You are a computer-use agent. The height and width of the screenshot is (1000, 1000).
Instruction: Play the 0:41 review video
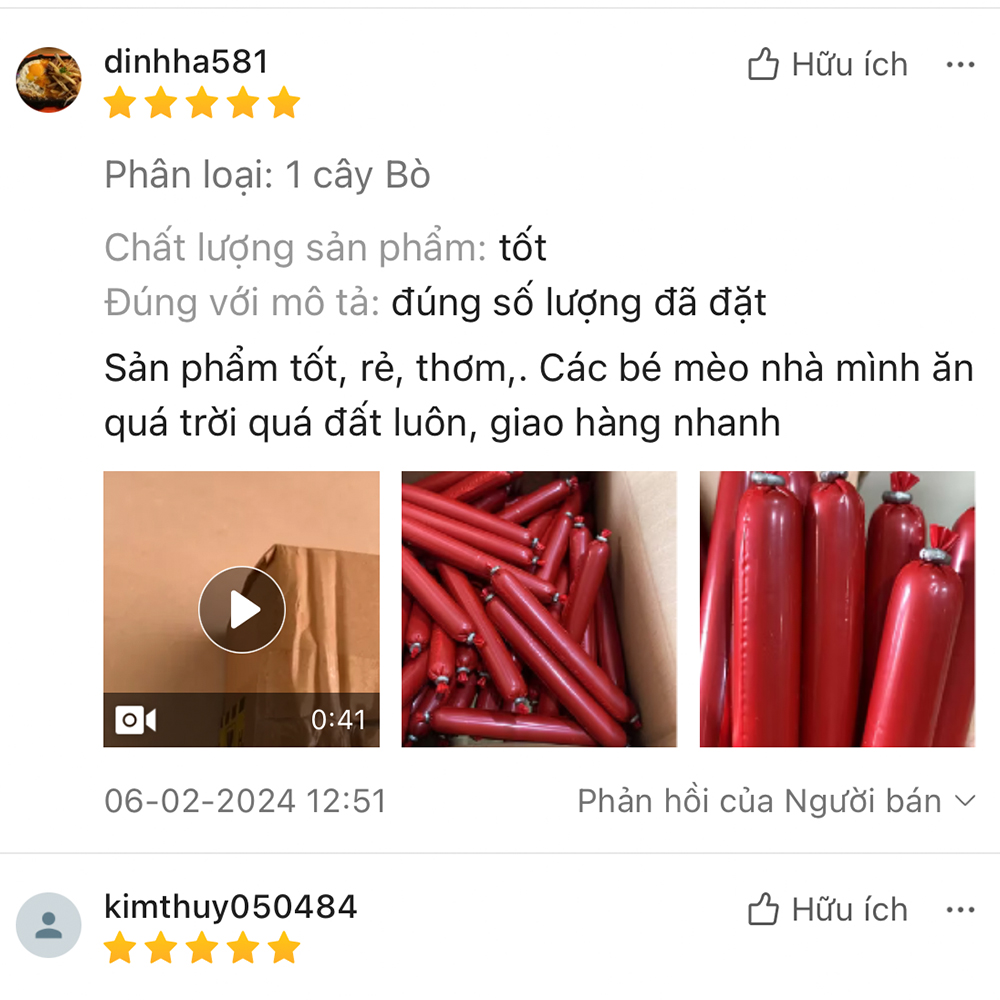242,609
